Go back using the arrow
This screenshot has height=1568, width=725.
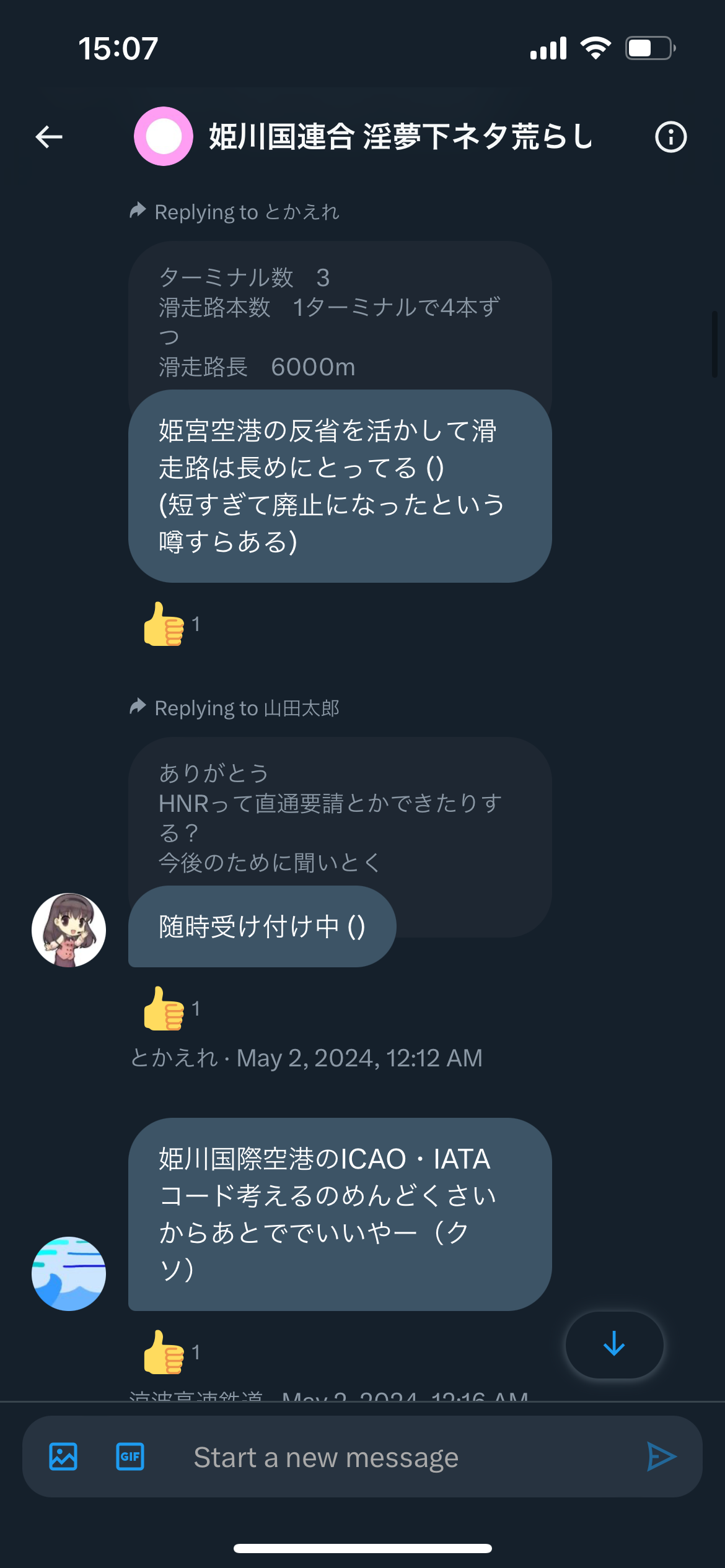(49, 137)
